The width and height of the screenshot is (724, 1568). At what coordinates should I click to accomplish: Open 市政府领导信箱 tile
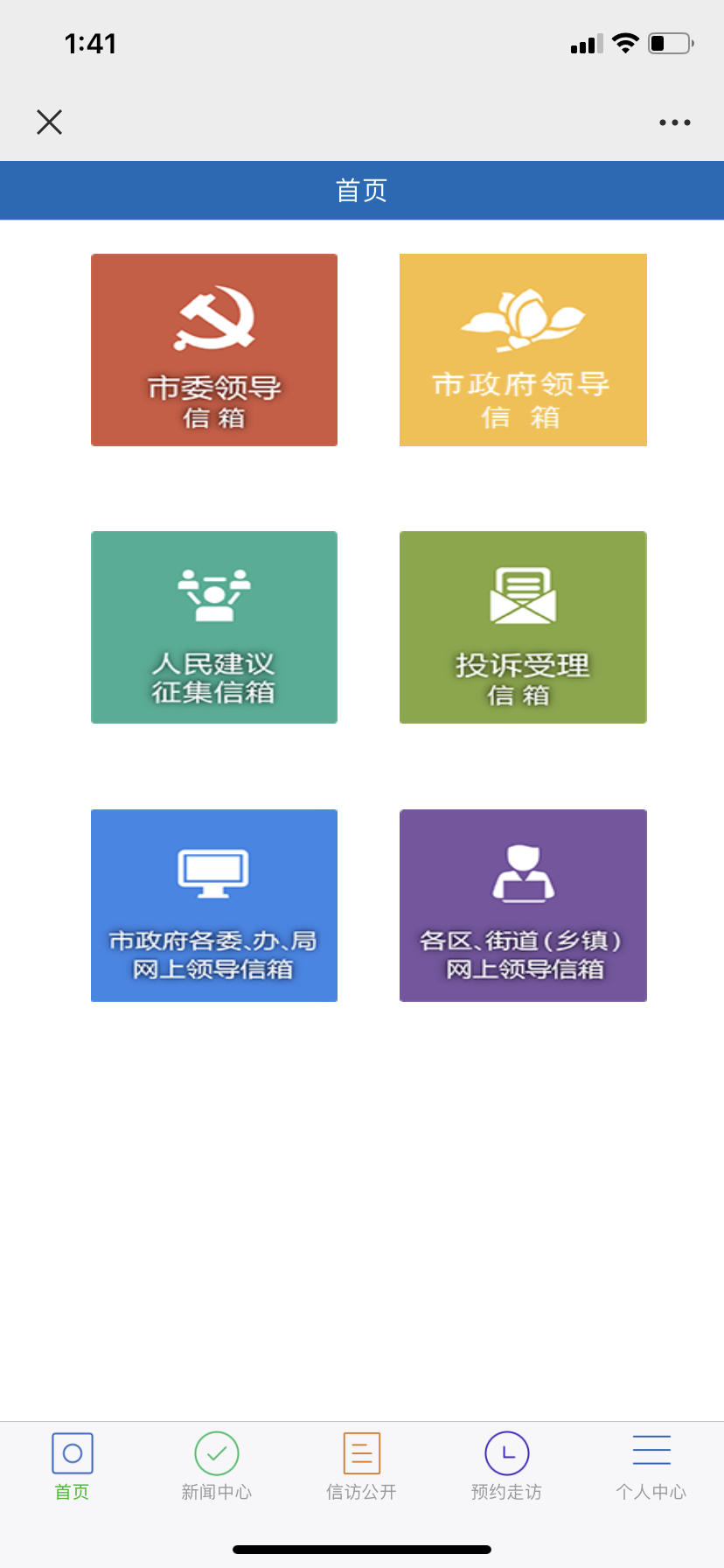[x=523, y=350]
